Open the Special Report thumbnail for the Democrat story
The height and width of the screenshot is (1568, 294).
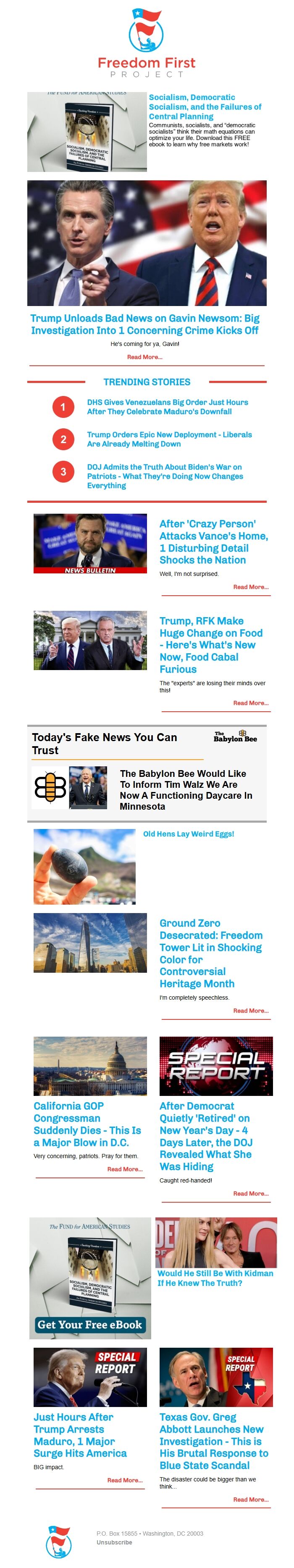215,1065
